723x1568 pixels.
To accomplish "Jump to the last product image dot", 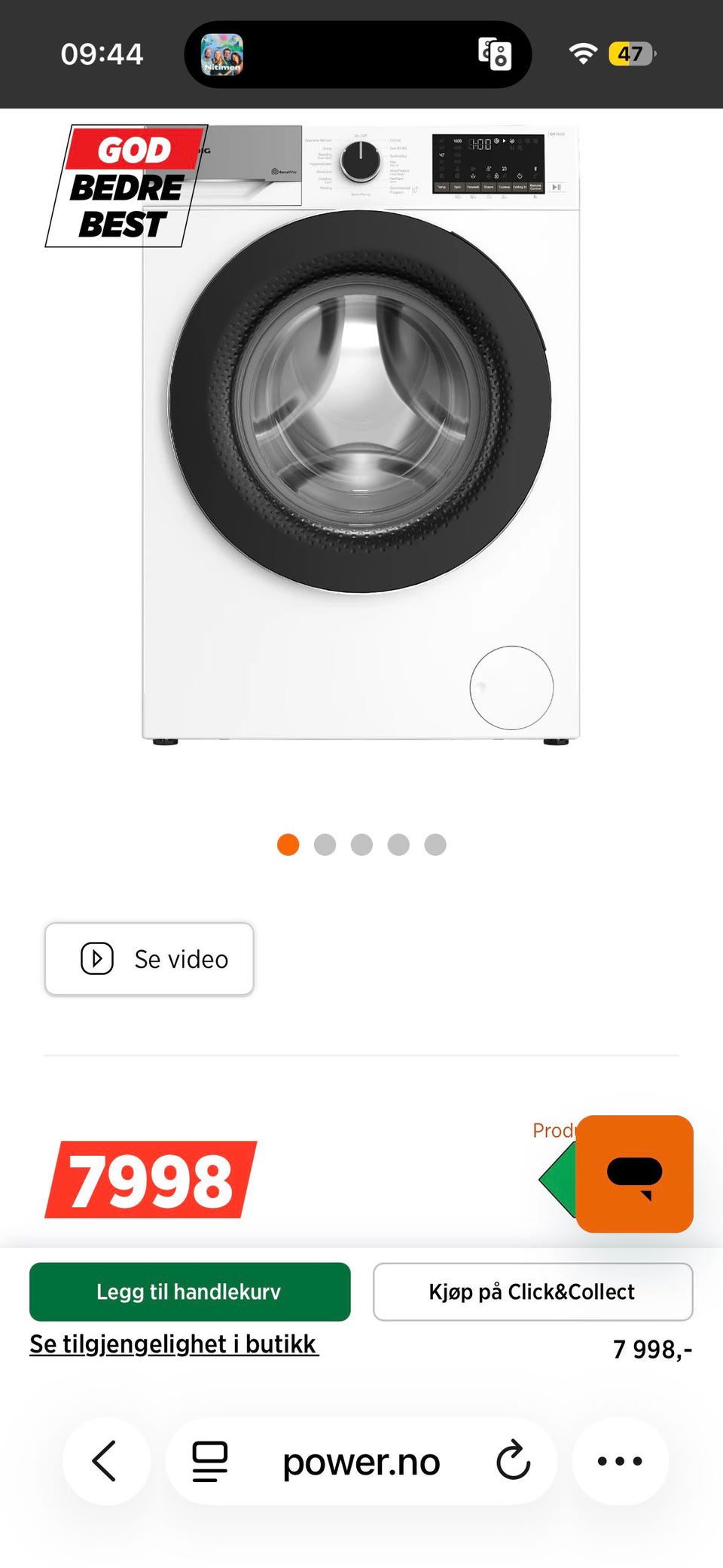I will pos(435,845).
